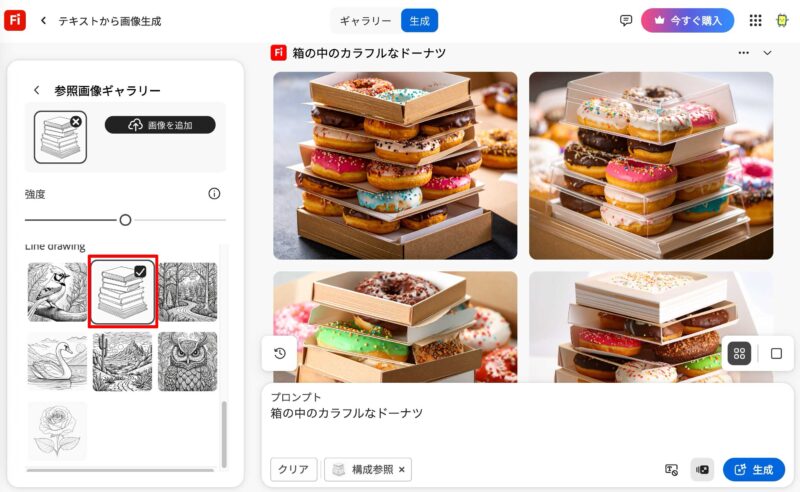The height and width of the screenshot is (492, 800).
Task: Remove the selected reference image
Action: (x=77, y=121)
